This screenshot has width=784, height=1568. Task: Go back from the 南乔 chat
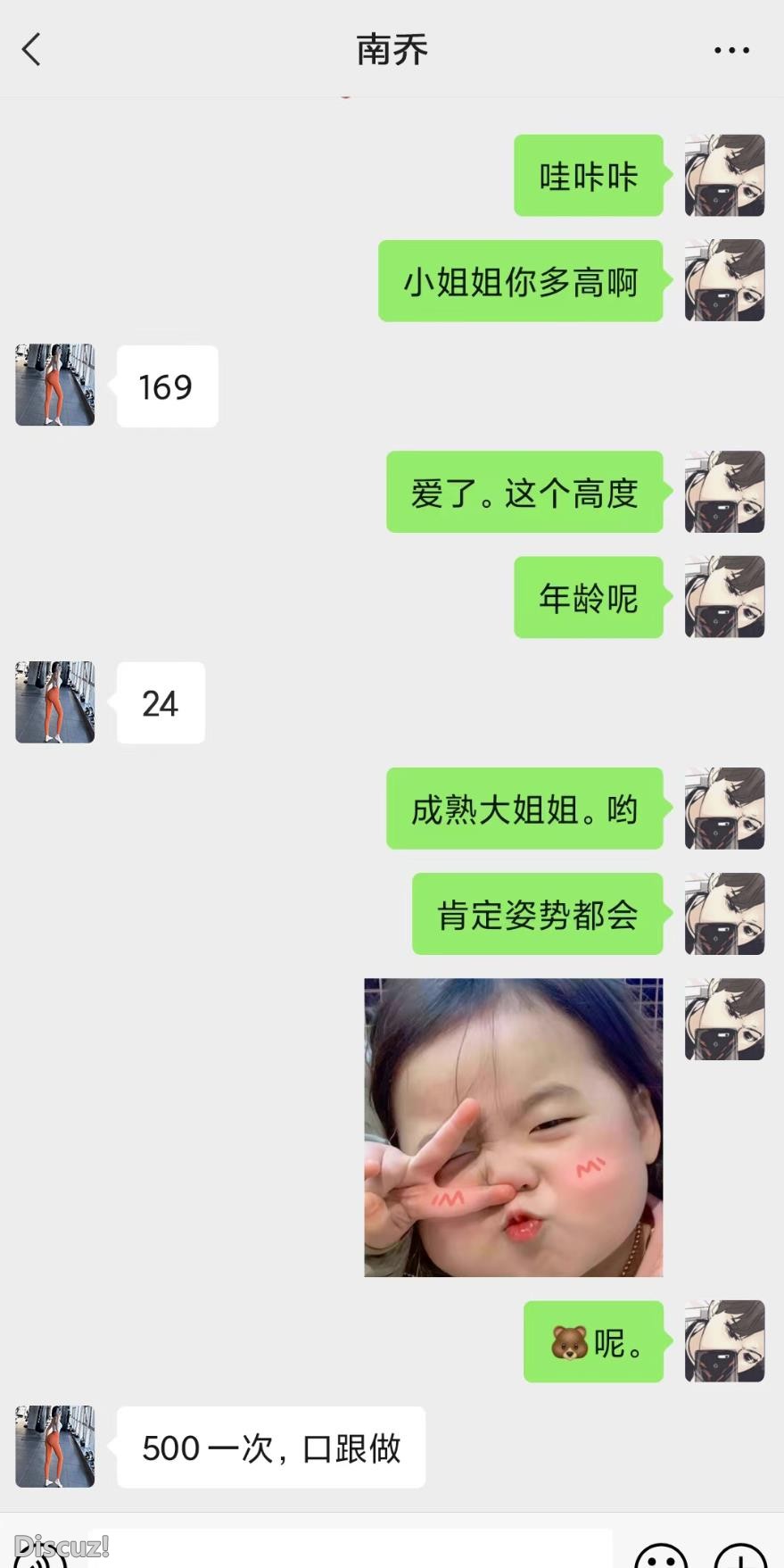pyautogui.click(x=32, y=50)
